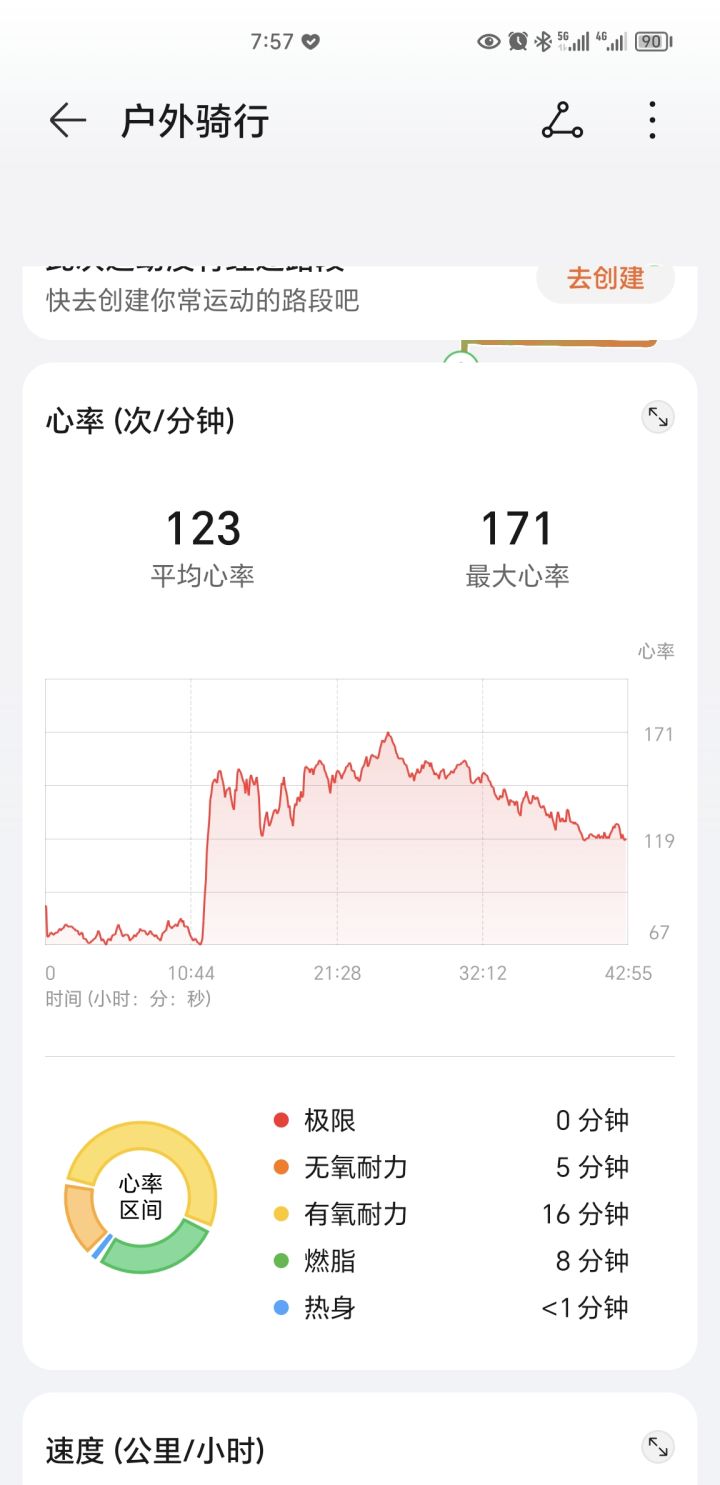This screenshot has height=1485, width=720.
Task: Open the route track icon
Action: (562, 120)
